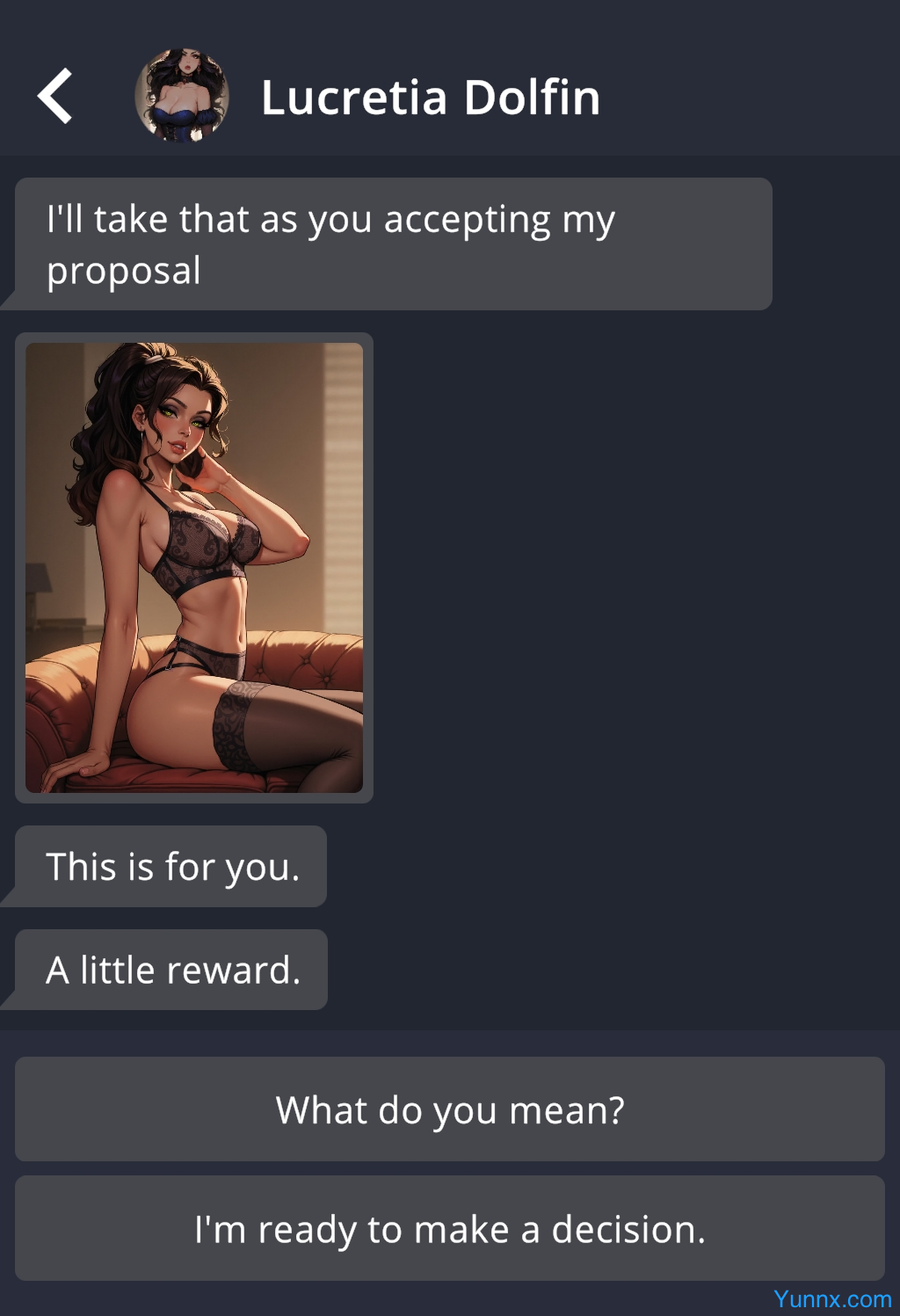The width and height of the screenshot is (900, 1316).
Task: Open Lucretia Dolfin's profile avatar
Action: (182, 96)
